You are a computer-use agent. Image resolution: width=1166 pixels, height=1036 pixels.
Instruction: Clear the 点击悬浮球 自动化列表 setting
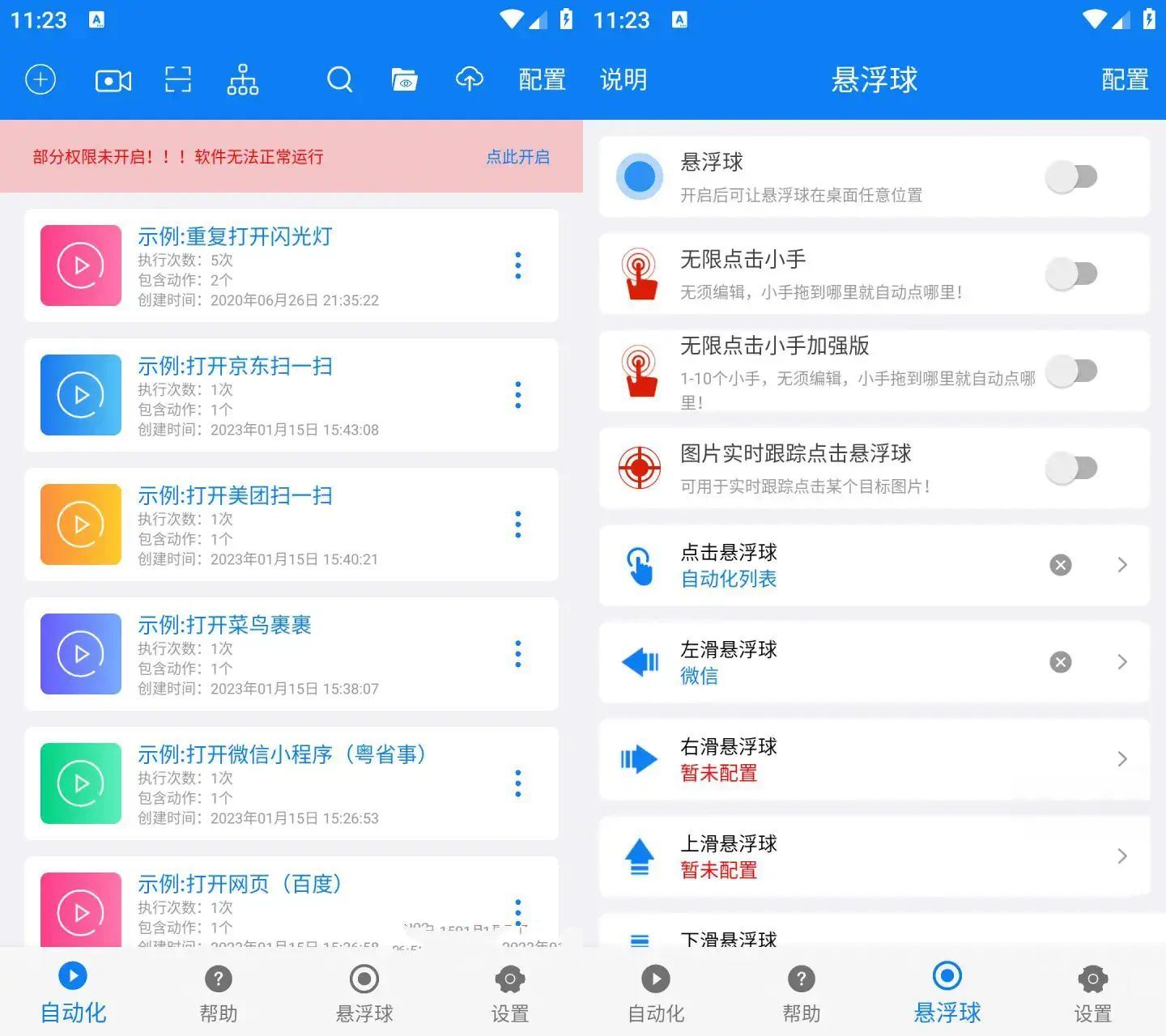pos(1061,565)
